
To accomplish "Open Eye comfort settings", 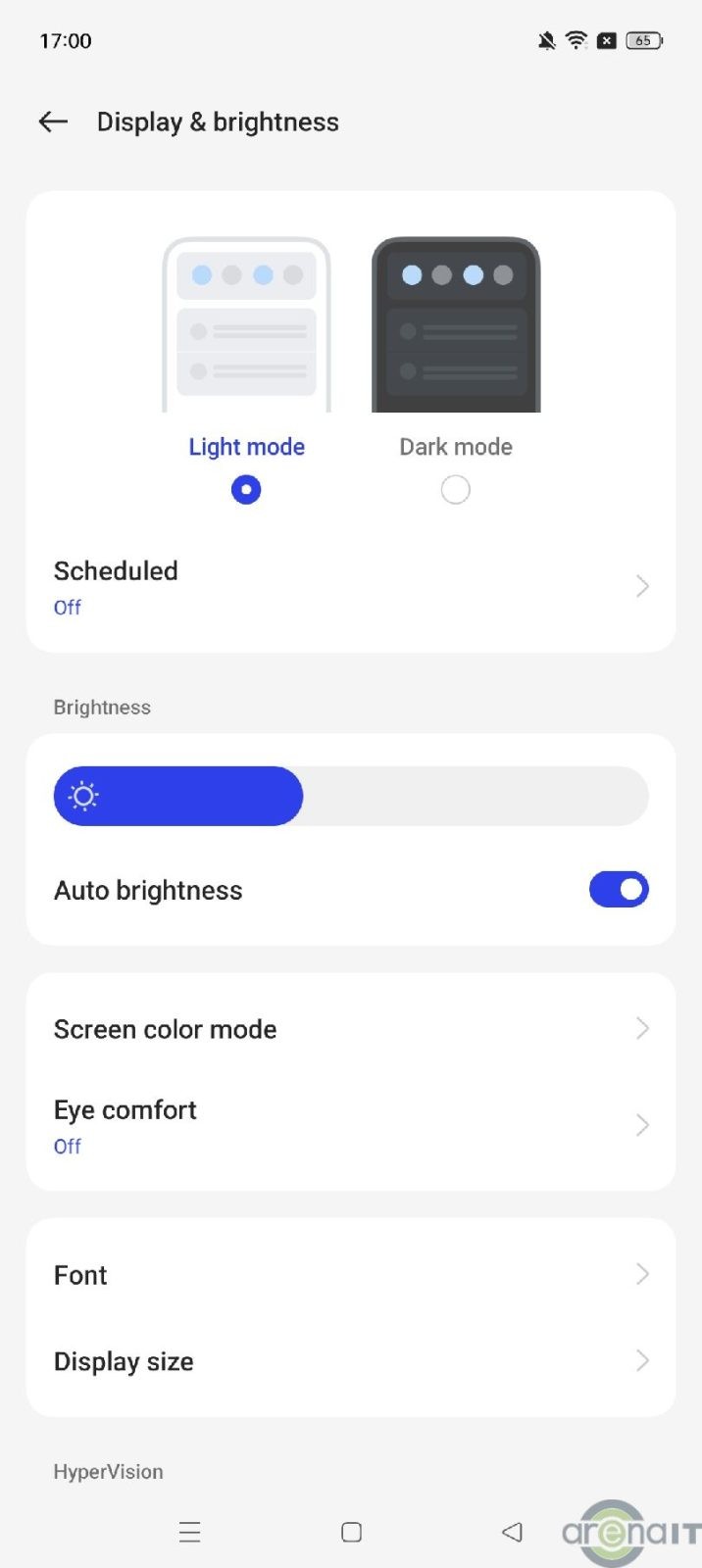I will (350, 1125).
